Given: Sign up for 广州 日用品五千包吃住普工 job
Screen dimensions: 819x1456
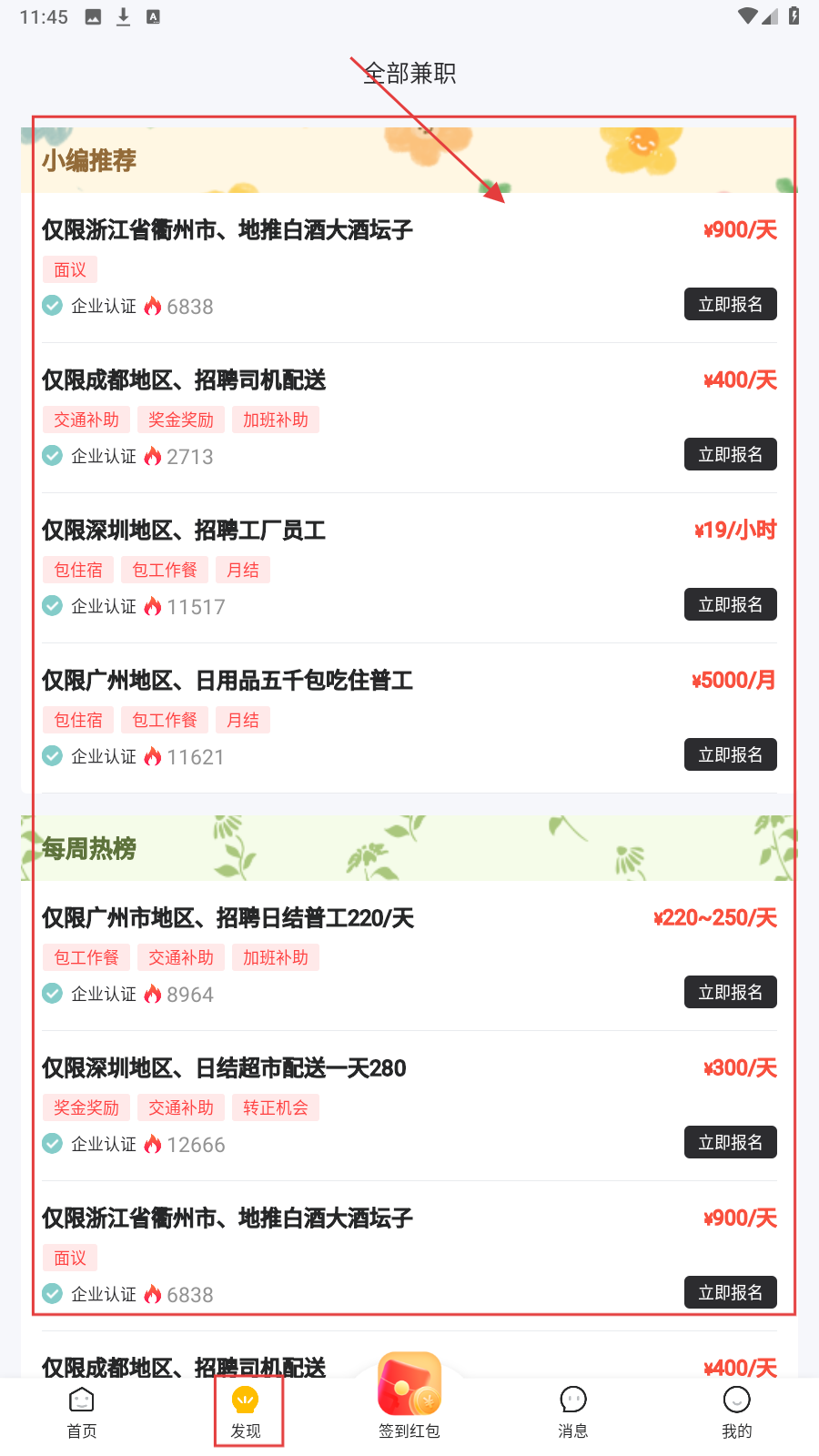Looking at the screenshot, I should pos(730,755).
